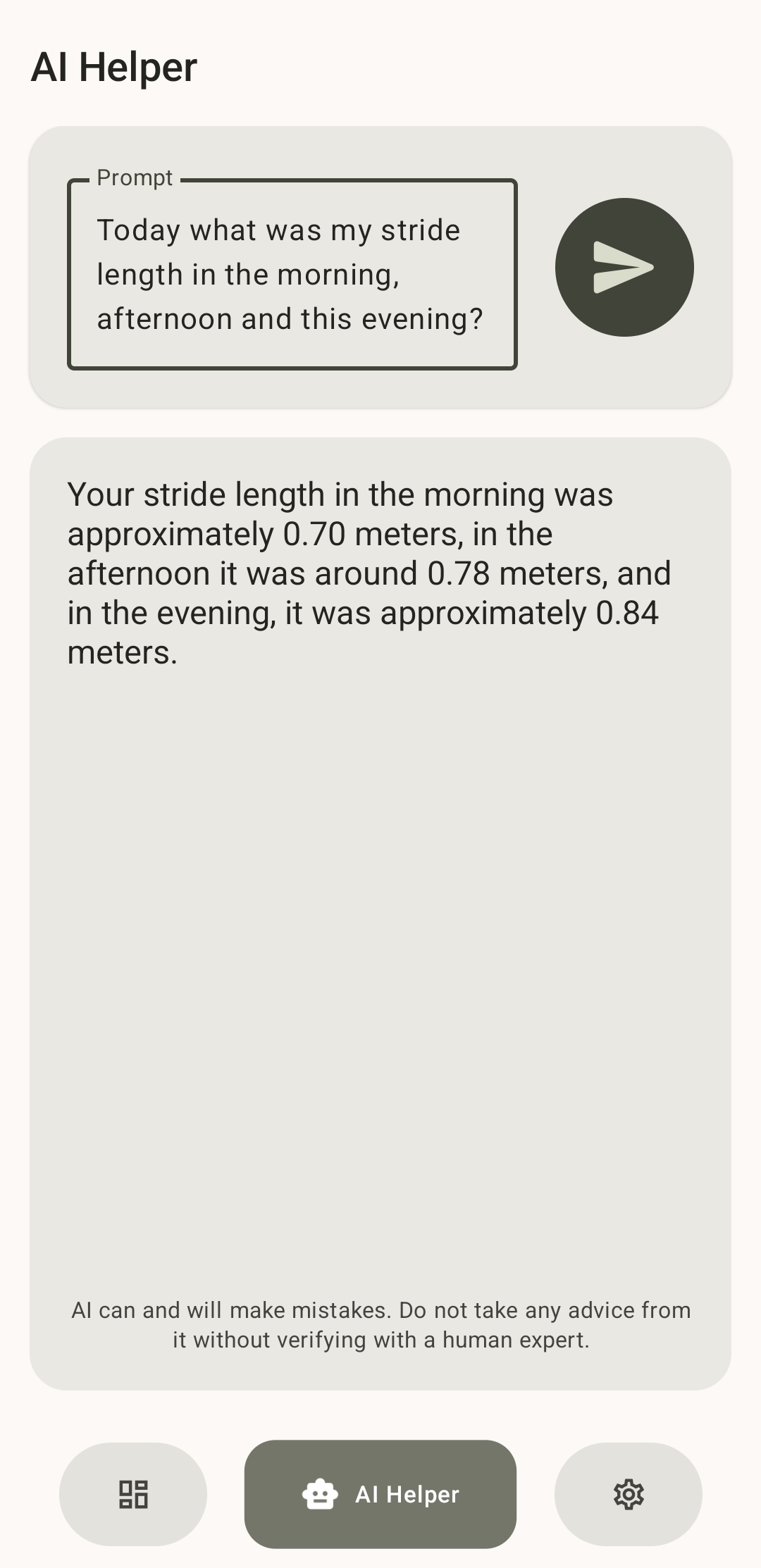Open the dashboard tab
The width and height of the screenshot is (761, 1568).
tap(133, 1493)
